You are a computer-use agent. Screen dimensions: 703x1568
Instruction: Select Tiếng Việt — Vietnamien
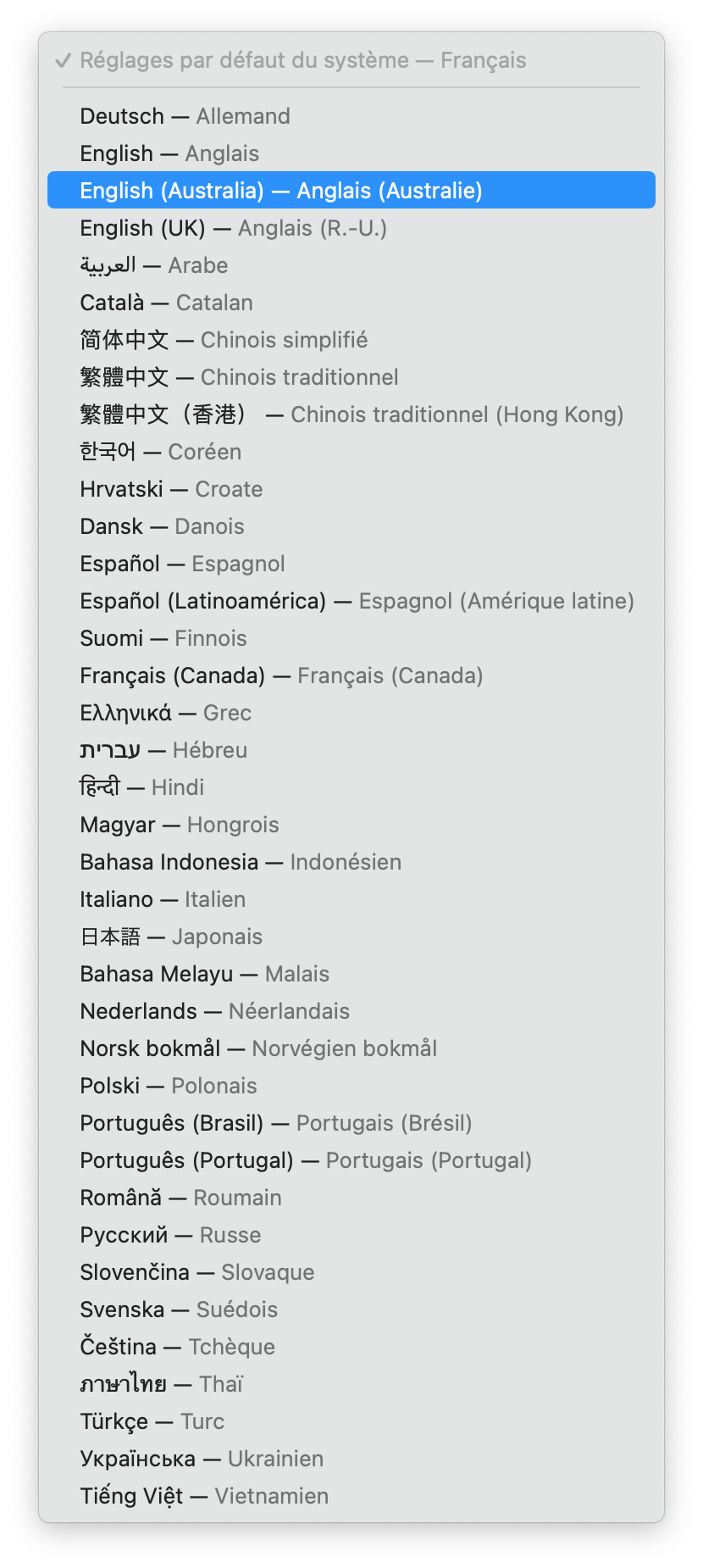tap(351, 1496)
